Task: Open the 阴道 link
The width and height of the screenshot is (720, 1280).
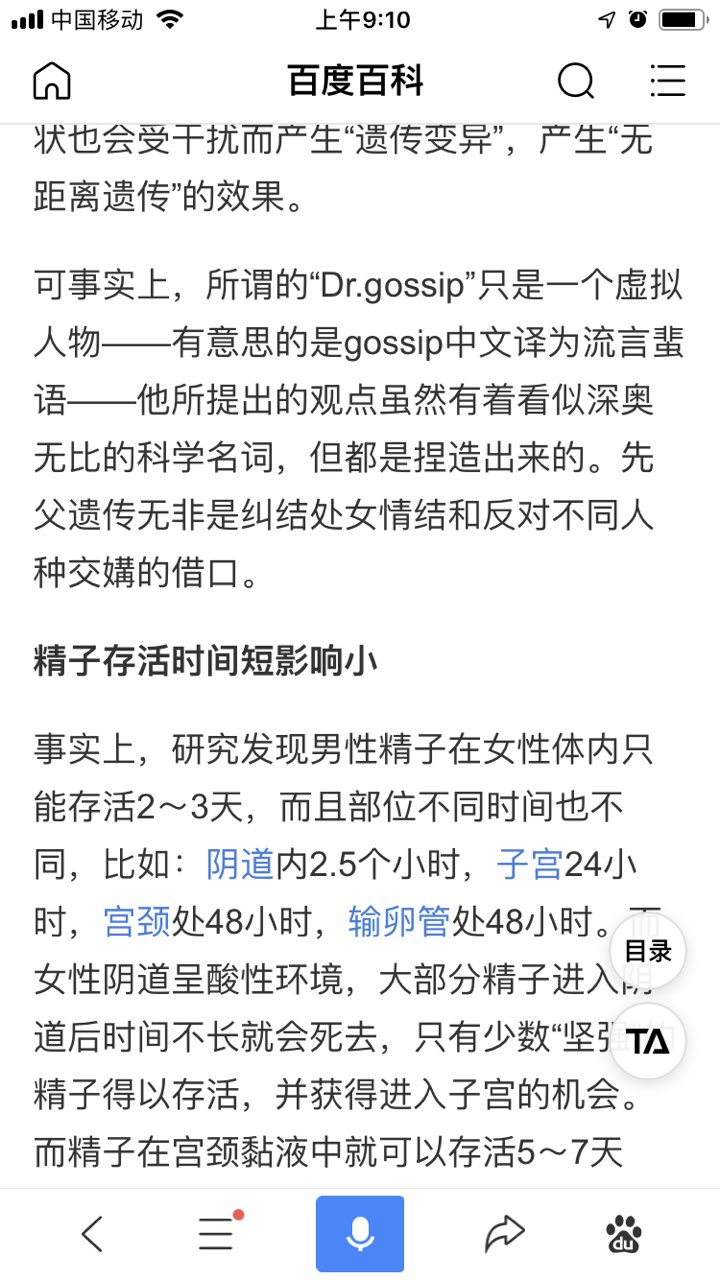Action: [240, 863]
